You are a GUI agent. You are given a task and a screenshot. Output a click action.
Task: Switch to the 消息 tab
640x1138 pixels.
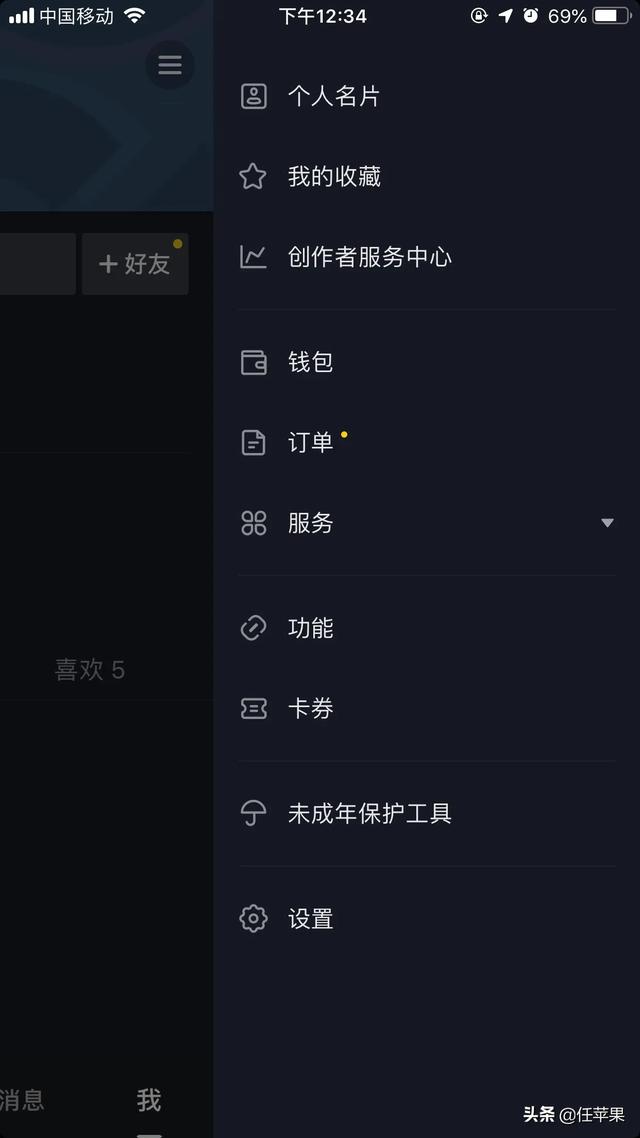tap(20, 1100)
